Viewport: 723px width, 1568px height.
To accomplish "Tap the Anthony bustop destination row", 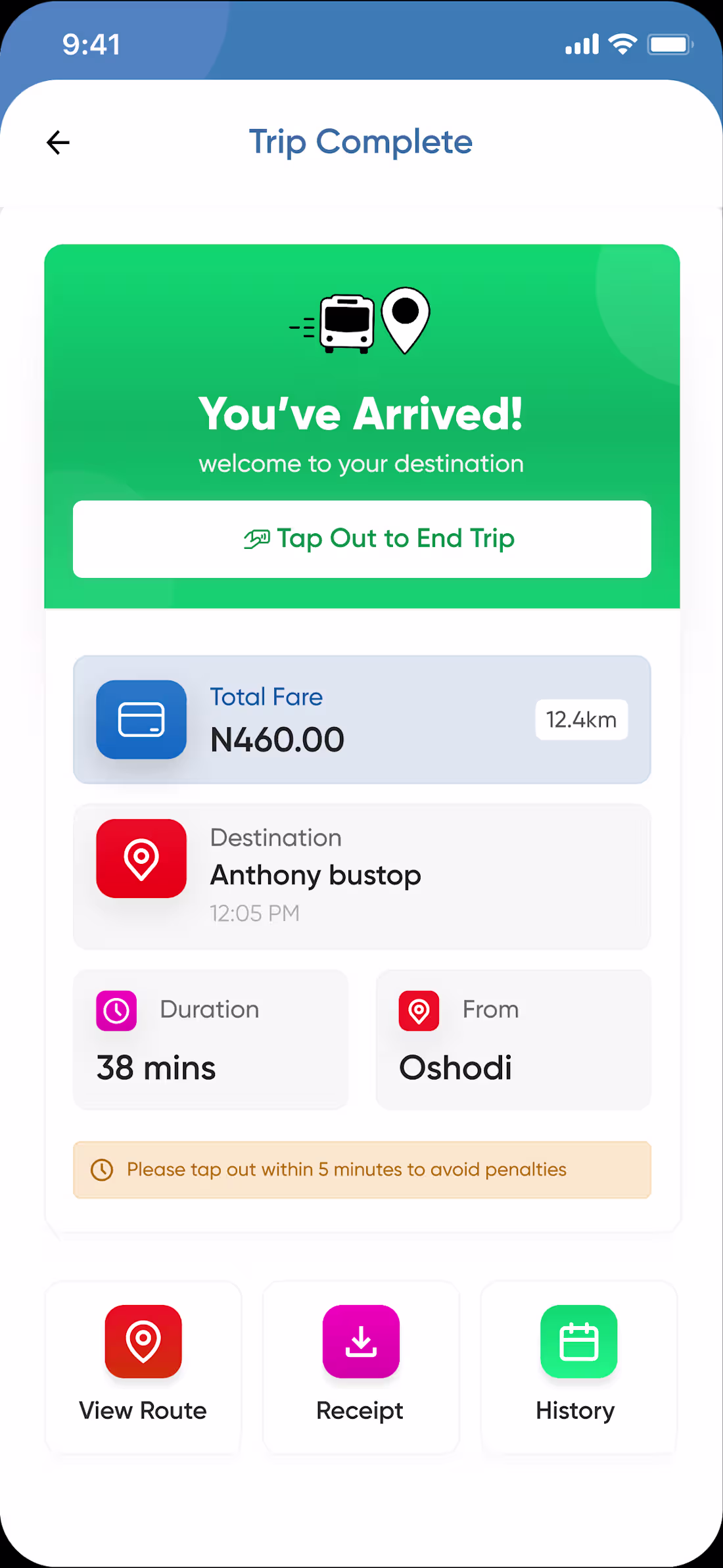I will pyautogui.click(x=361, y=876).
